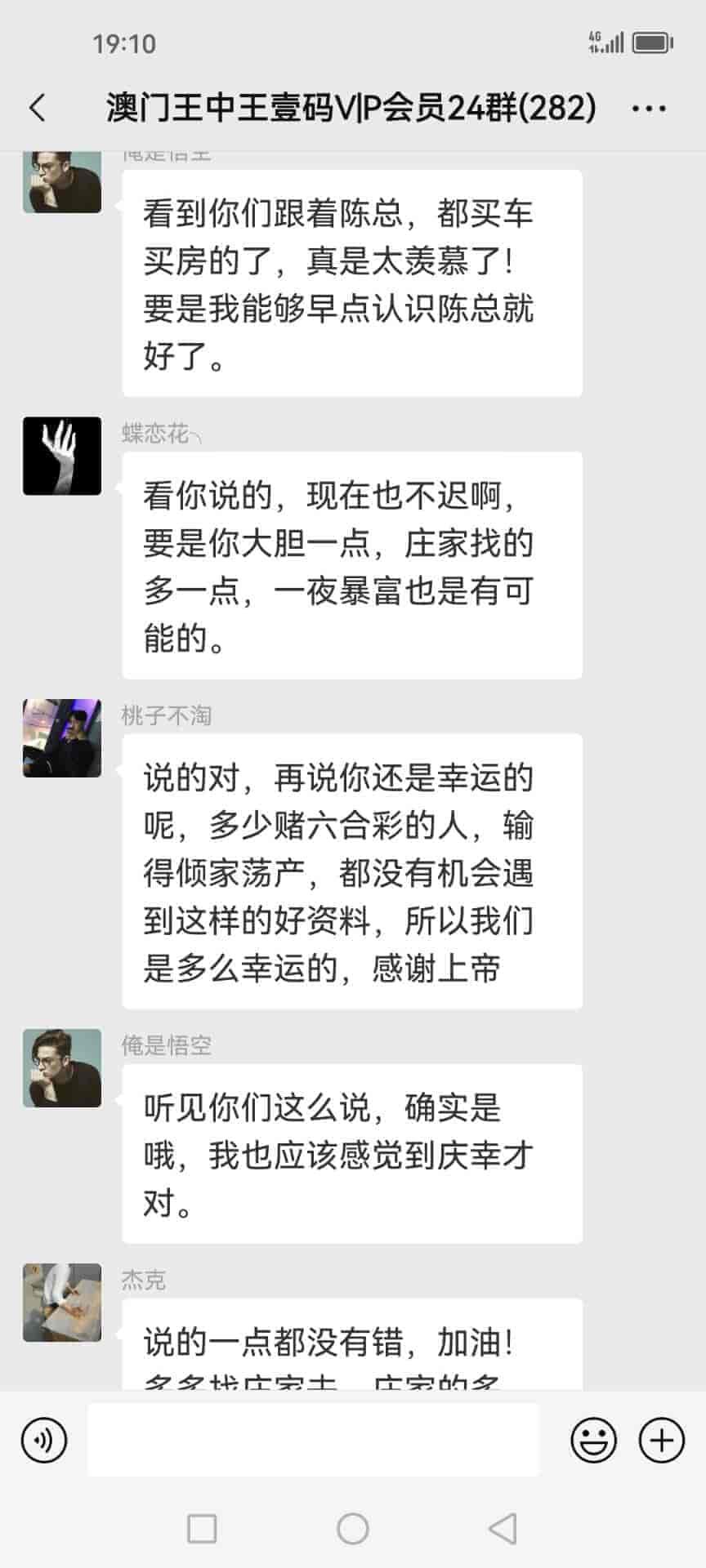706x1568 pixels.
Task: Switch to voice message input
Action: coord(44,1440)
